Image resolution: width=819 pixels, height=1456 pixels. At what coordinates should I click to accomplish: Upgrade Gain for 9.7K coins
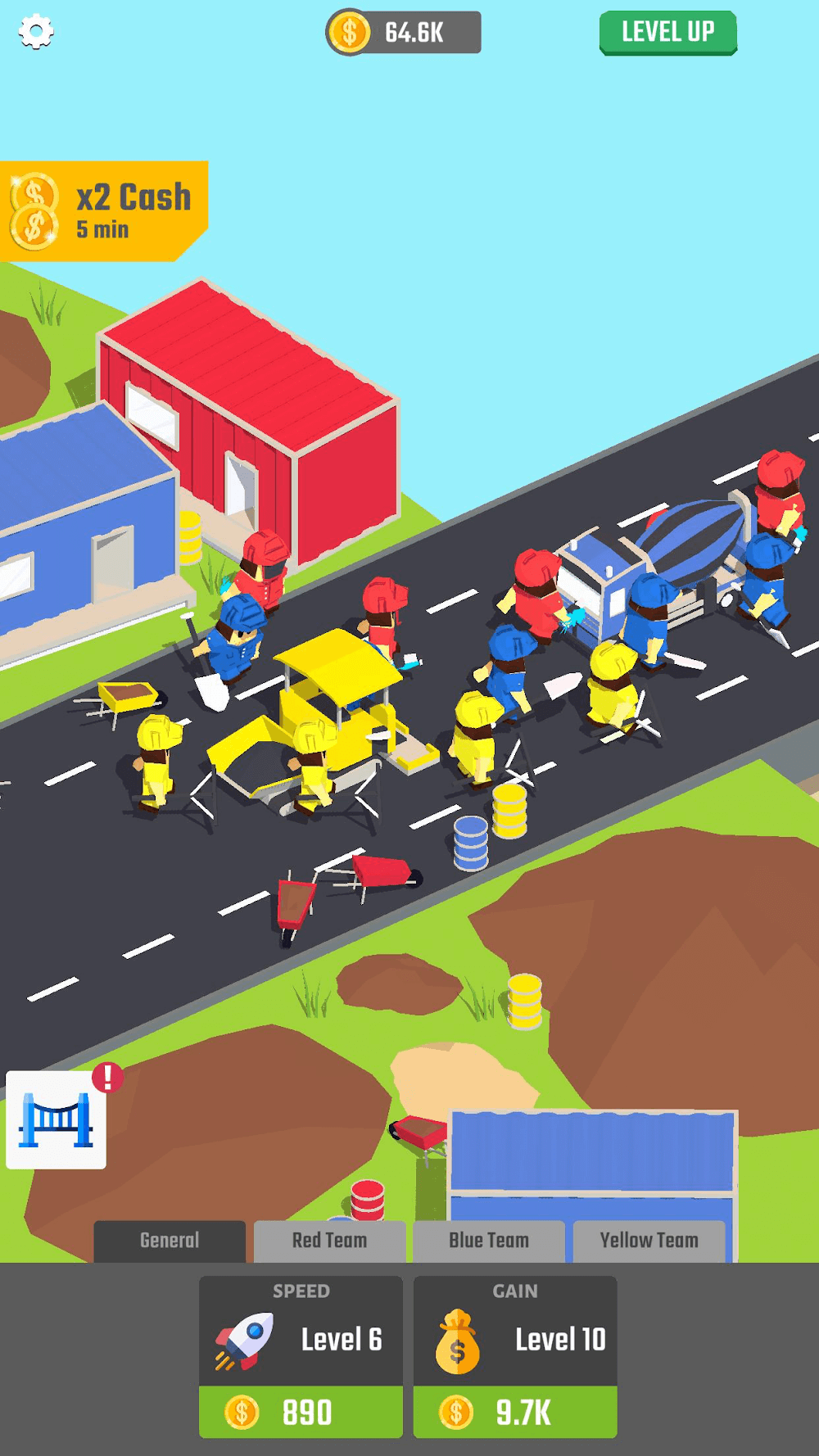[515, 1411]
